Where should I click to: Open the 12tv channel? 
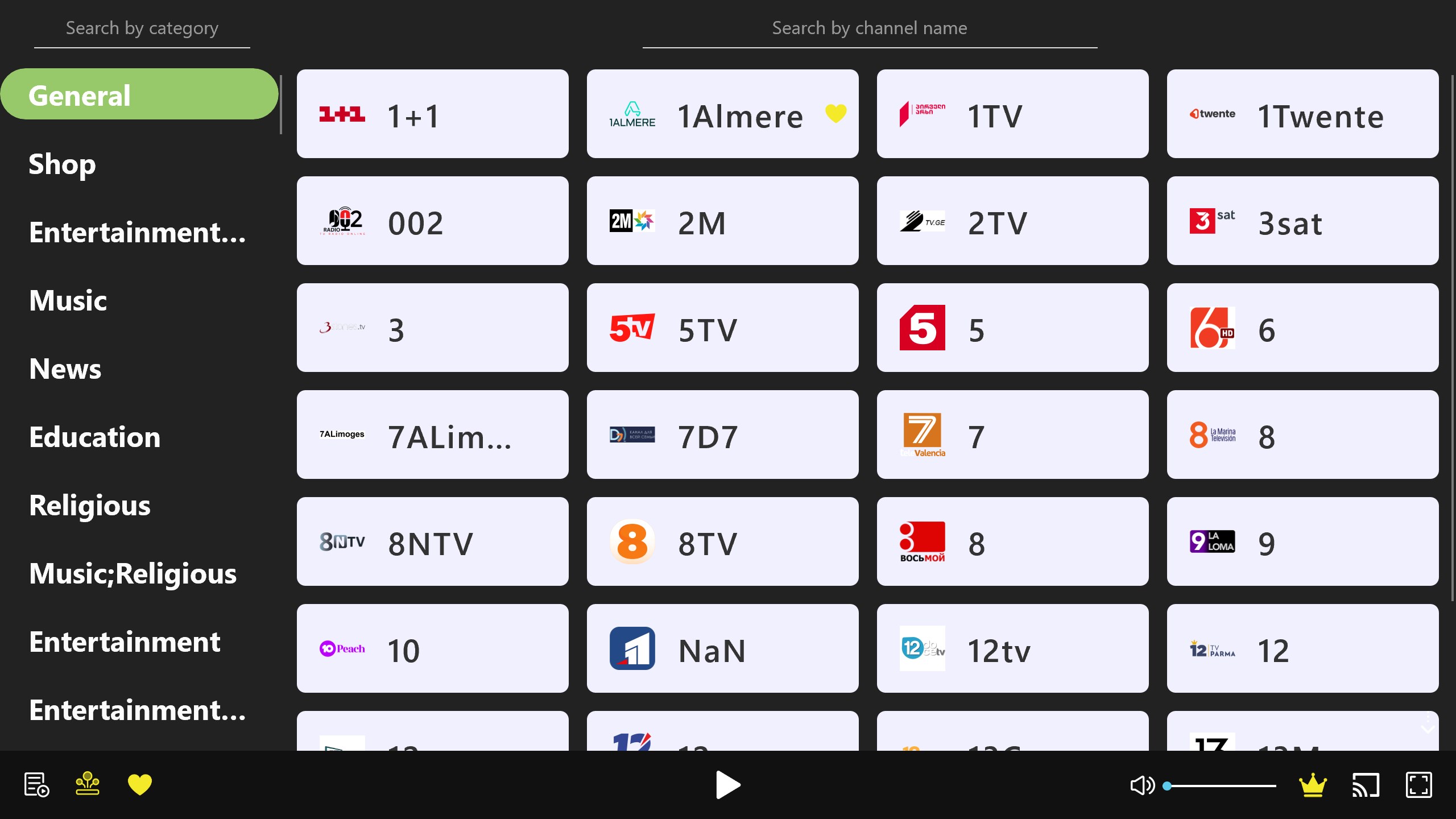pos(1013,648)
